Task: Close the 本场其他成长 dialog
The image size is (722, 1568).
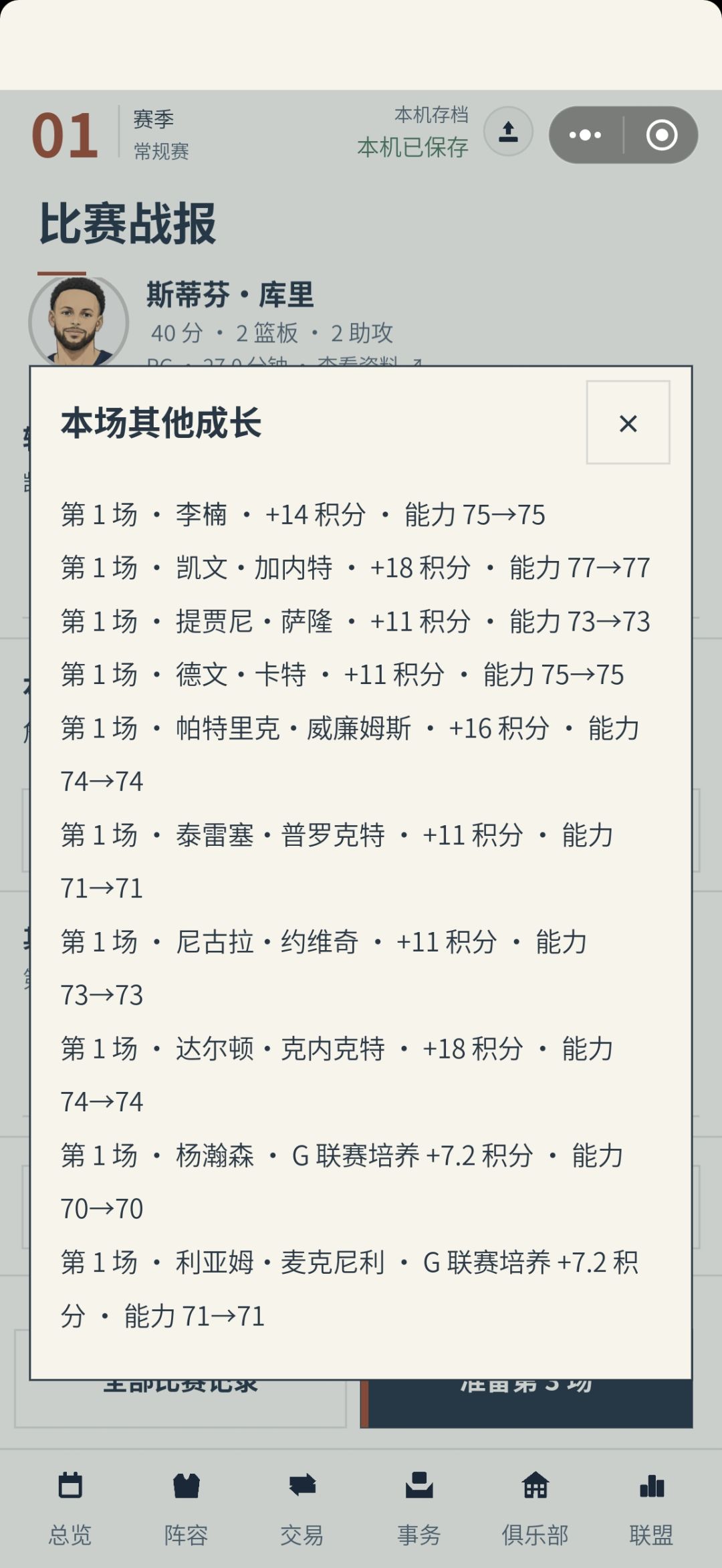Action: 628,423
